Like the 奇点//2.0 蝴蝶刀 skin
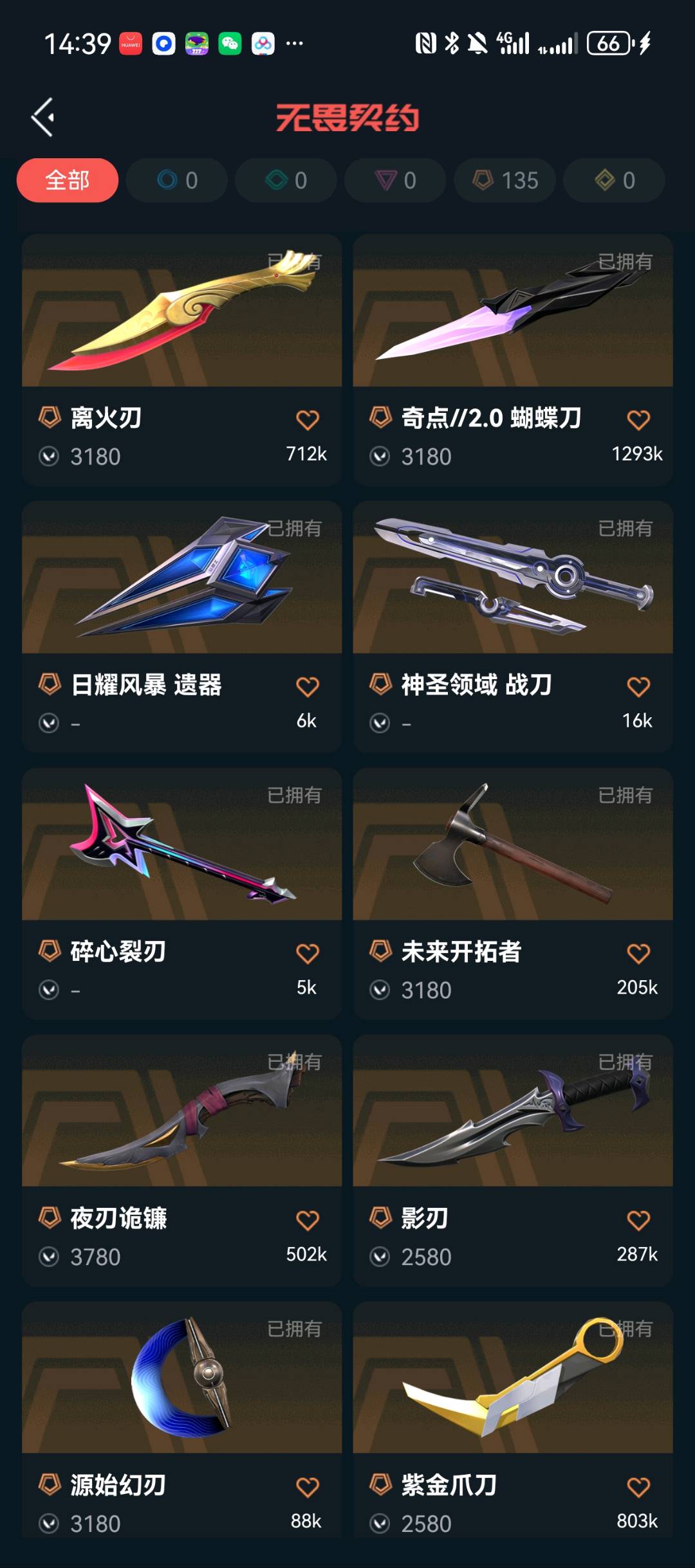The height and width of the screenshot is (1568, 695). [638, 420]
